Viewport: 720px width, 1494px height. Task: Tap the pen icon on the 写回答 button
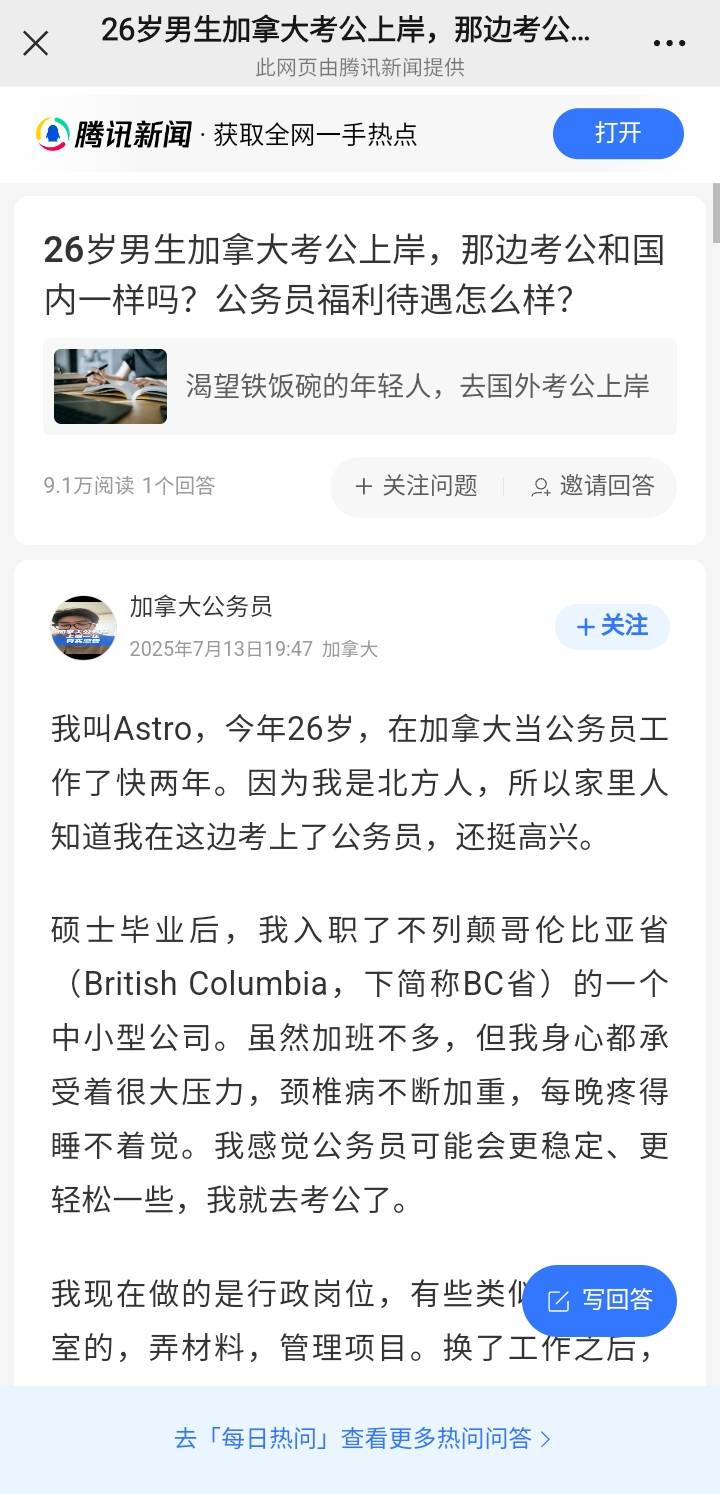(x=557, y=1301)
